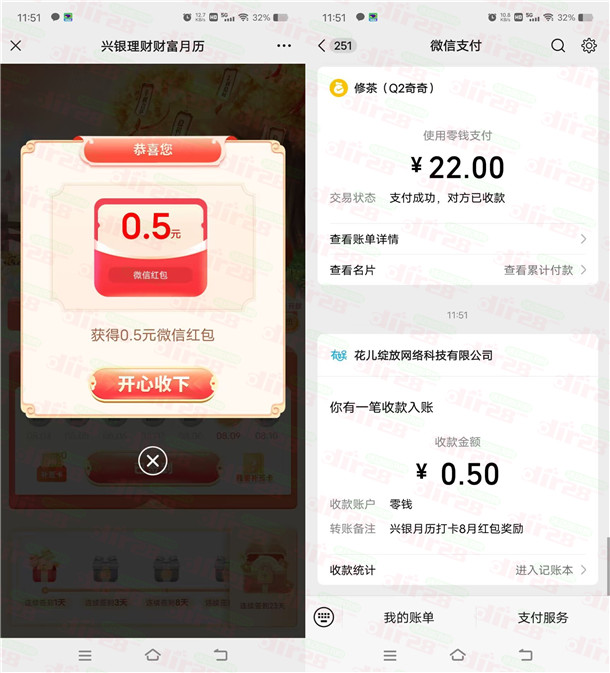Close the 兴银理财财富月历 mini program
Viewport: 610px width, 673px height.
pos(16,46)
